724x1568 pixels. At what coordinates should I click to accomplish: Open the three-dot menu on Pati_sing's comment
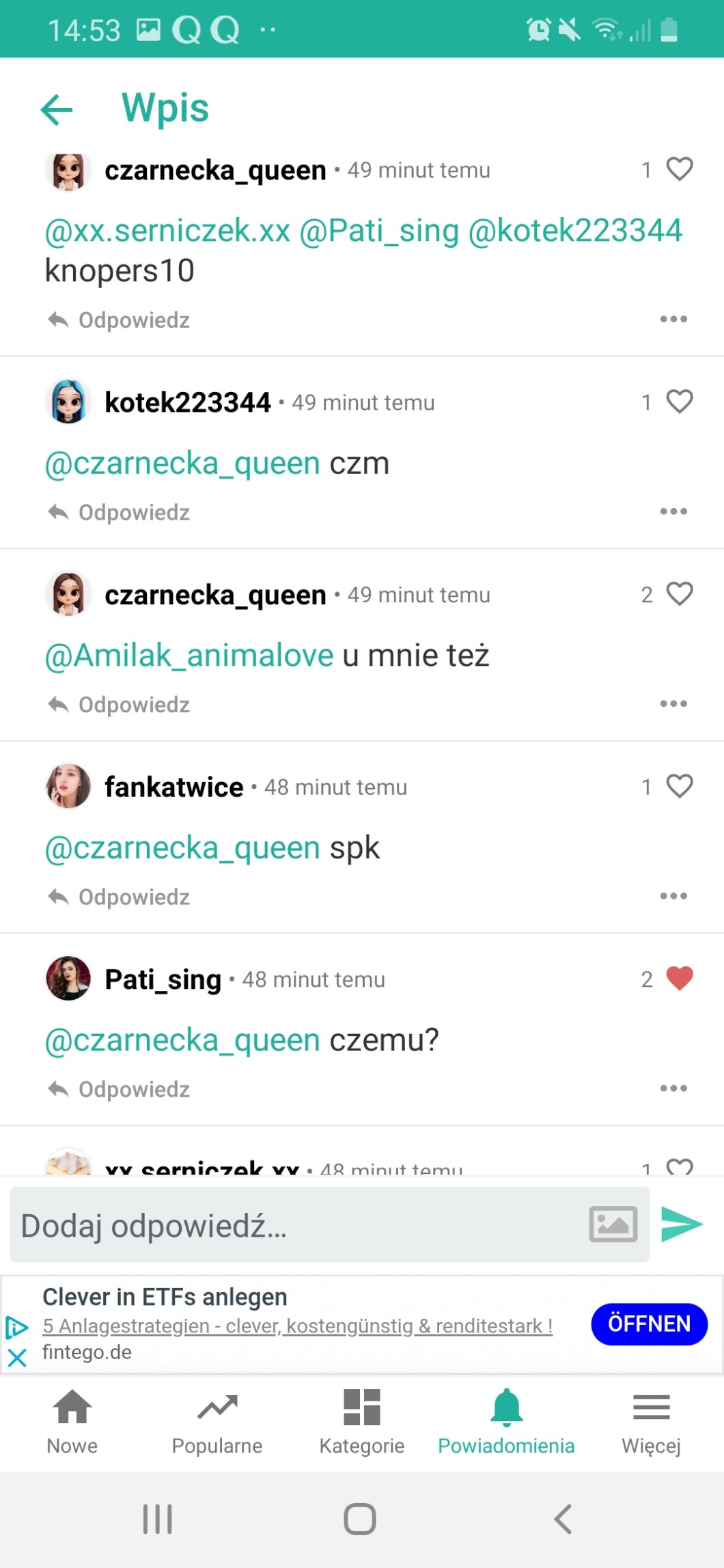click(x=673, y=1089)
